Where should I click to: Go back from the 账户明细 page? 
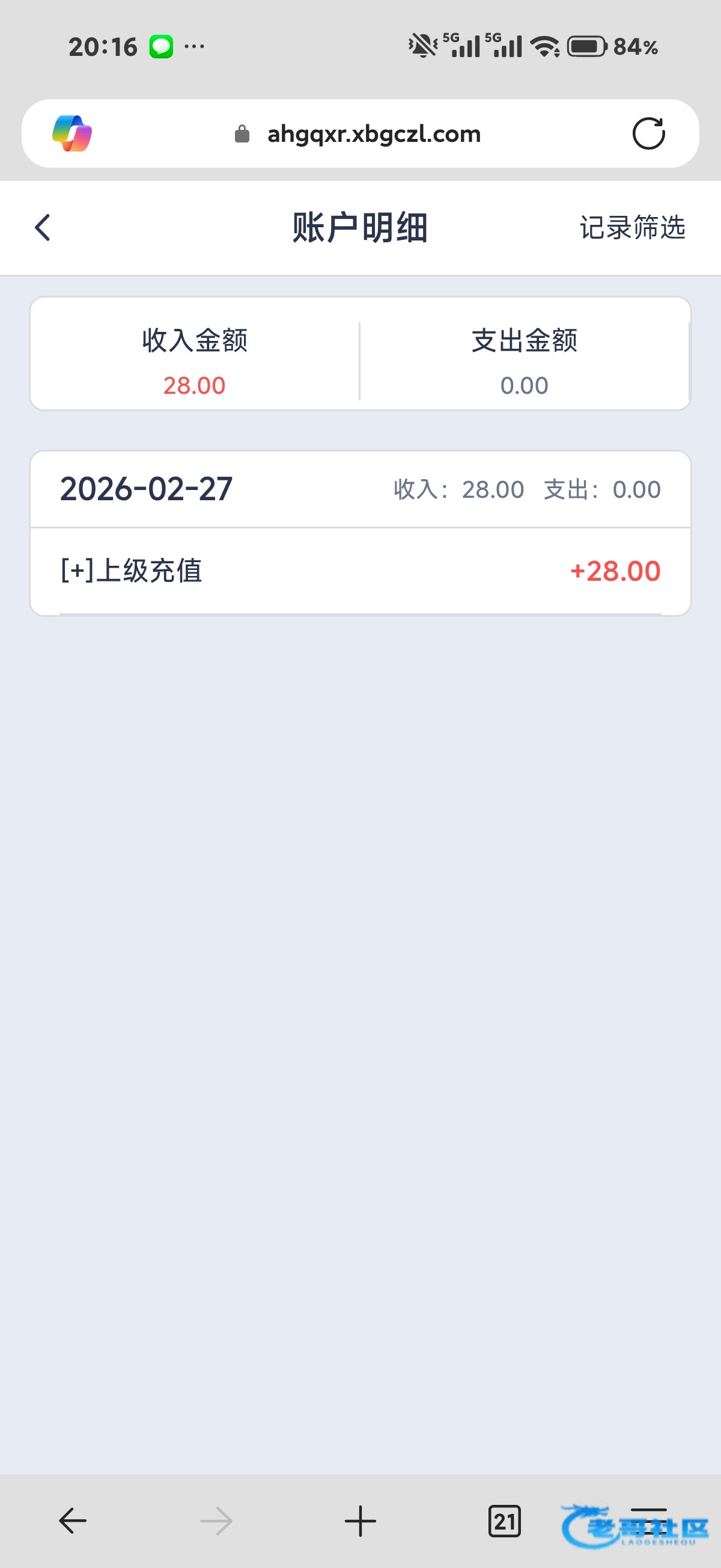pyautogui.click(x=43, y=228)
